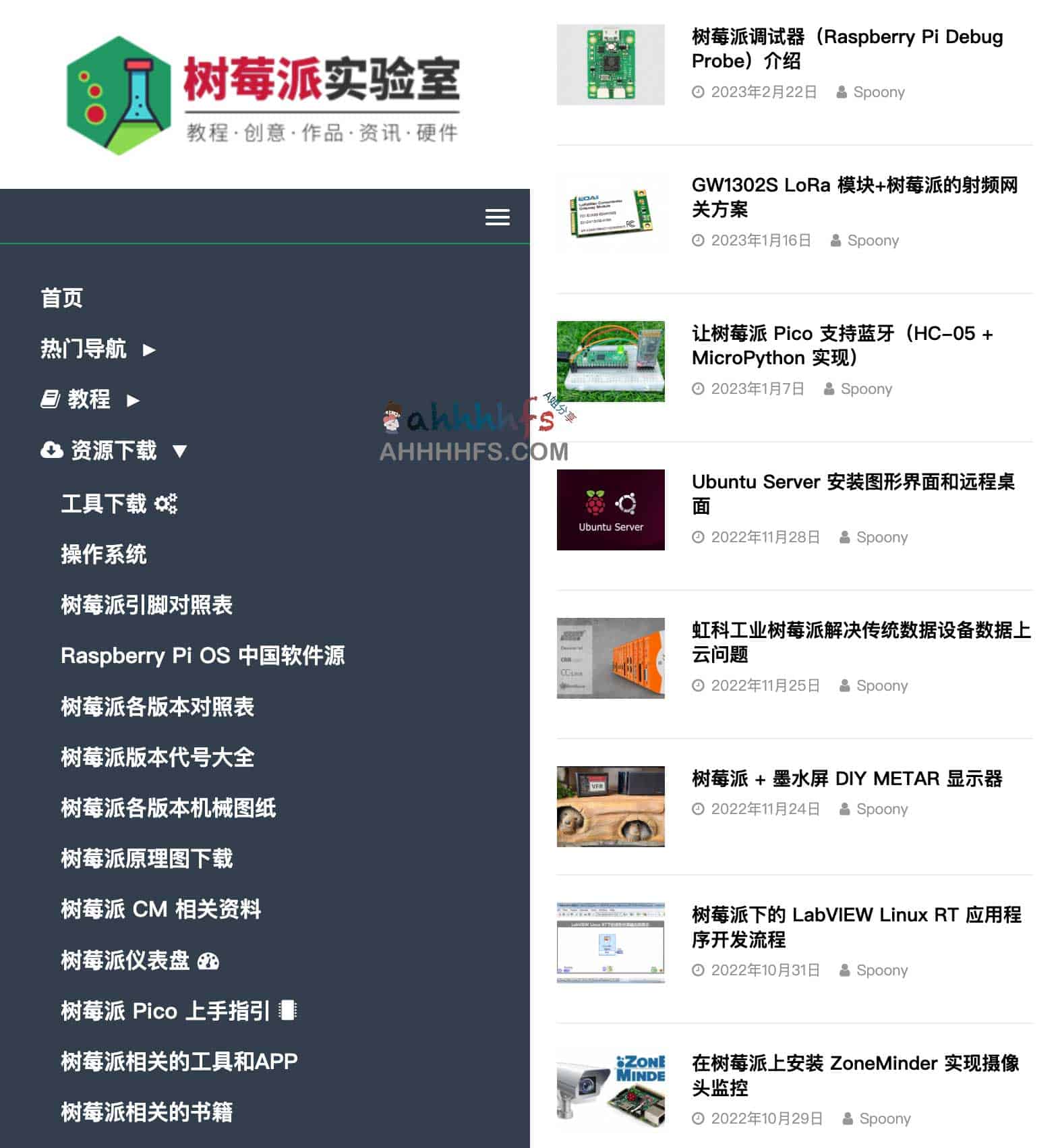Click the Raspberry Pi Debug Probe thumbnail
The height and width of the screenshot is (1148, 1060).
(x=610, y=64)
